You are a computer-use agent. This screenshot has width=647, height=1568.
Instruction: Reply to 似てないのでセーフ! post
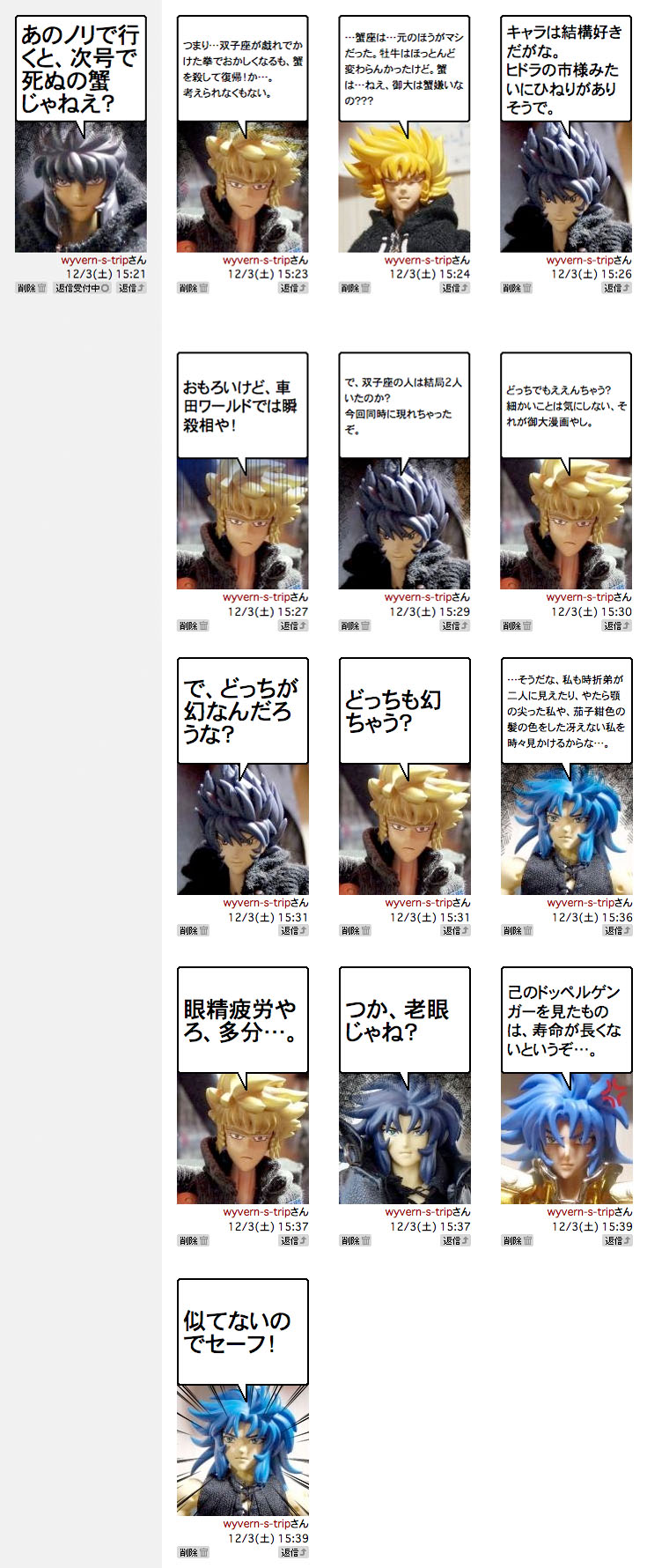(294, 1552)
